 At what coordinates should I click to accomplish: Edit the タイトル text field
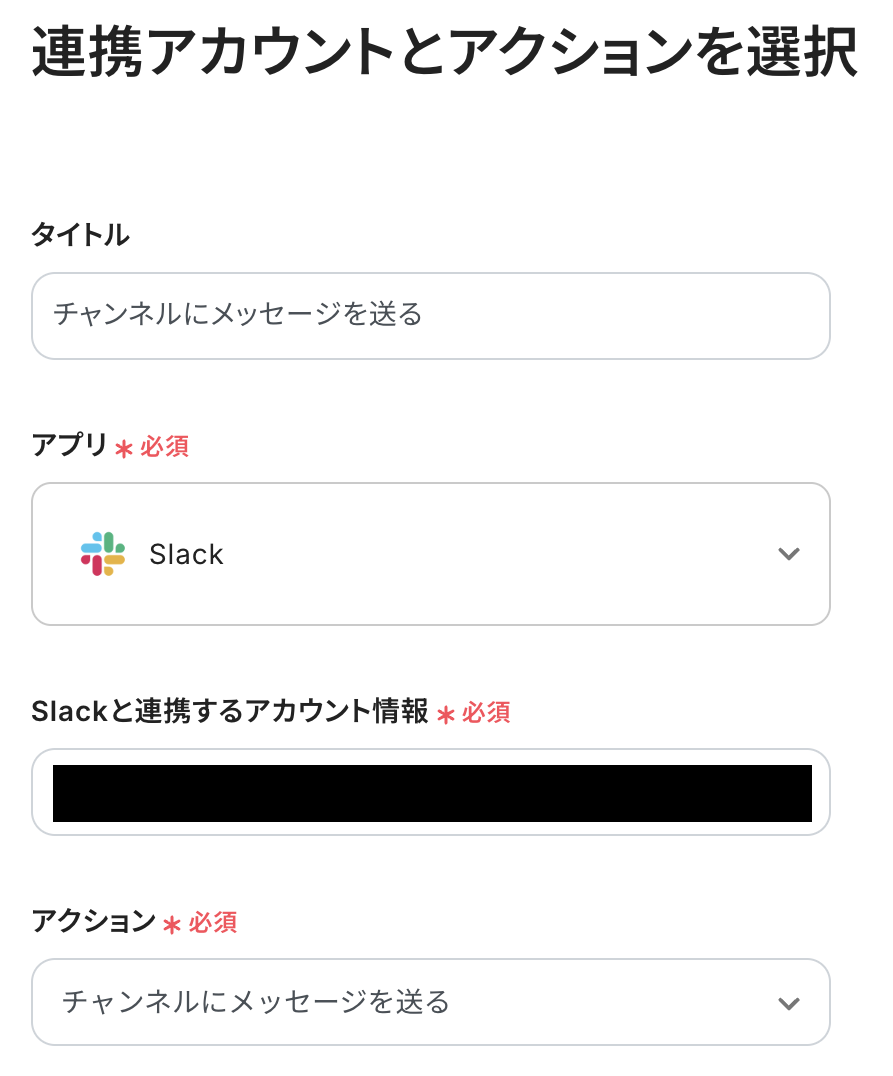point(430,316)
